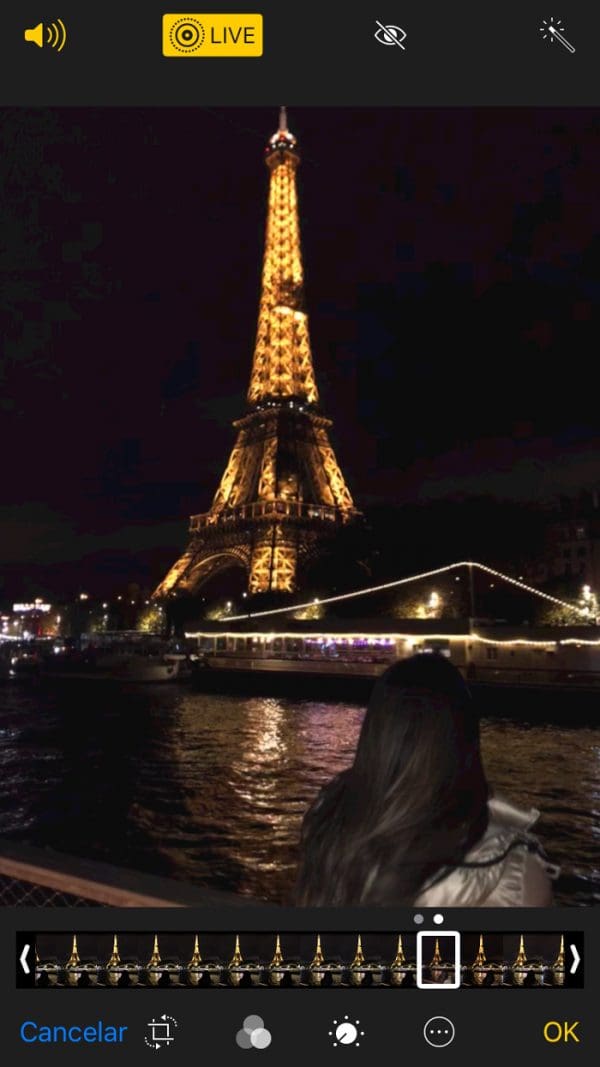The height and width of the screenshot is (1067, 600).
Task: Tap Cancelar to discard edits
Action: tap(73, 1032)
